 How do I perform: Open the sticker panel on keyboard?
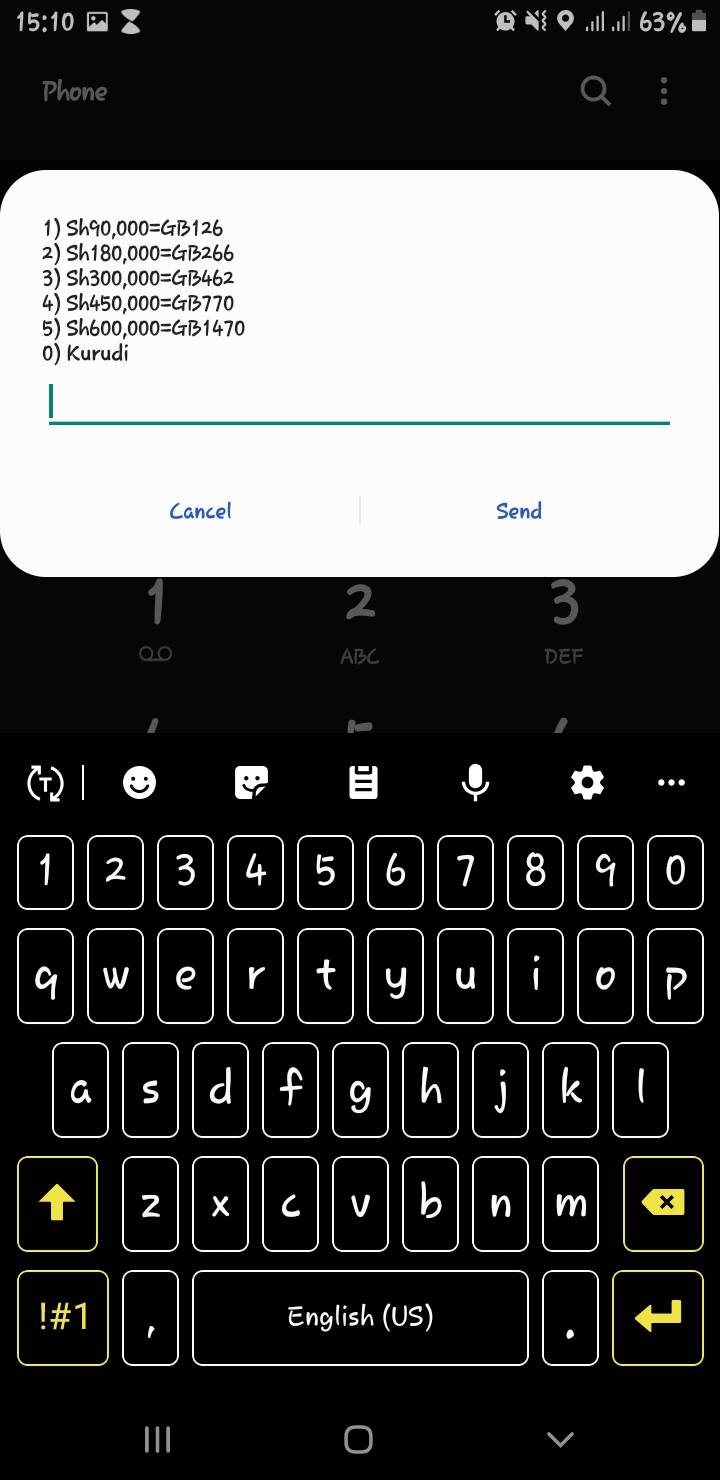click(251, 783)
